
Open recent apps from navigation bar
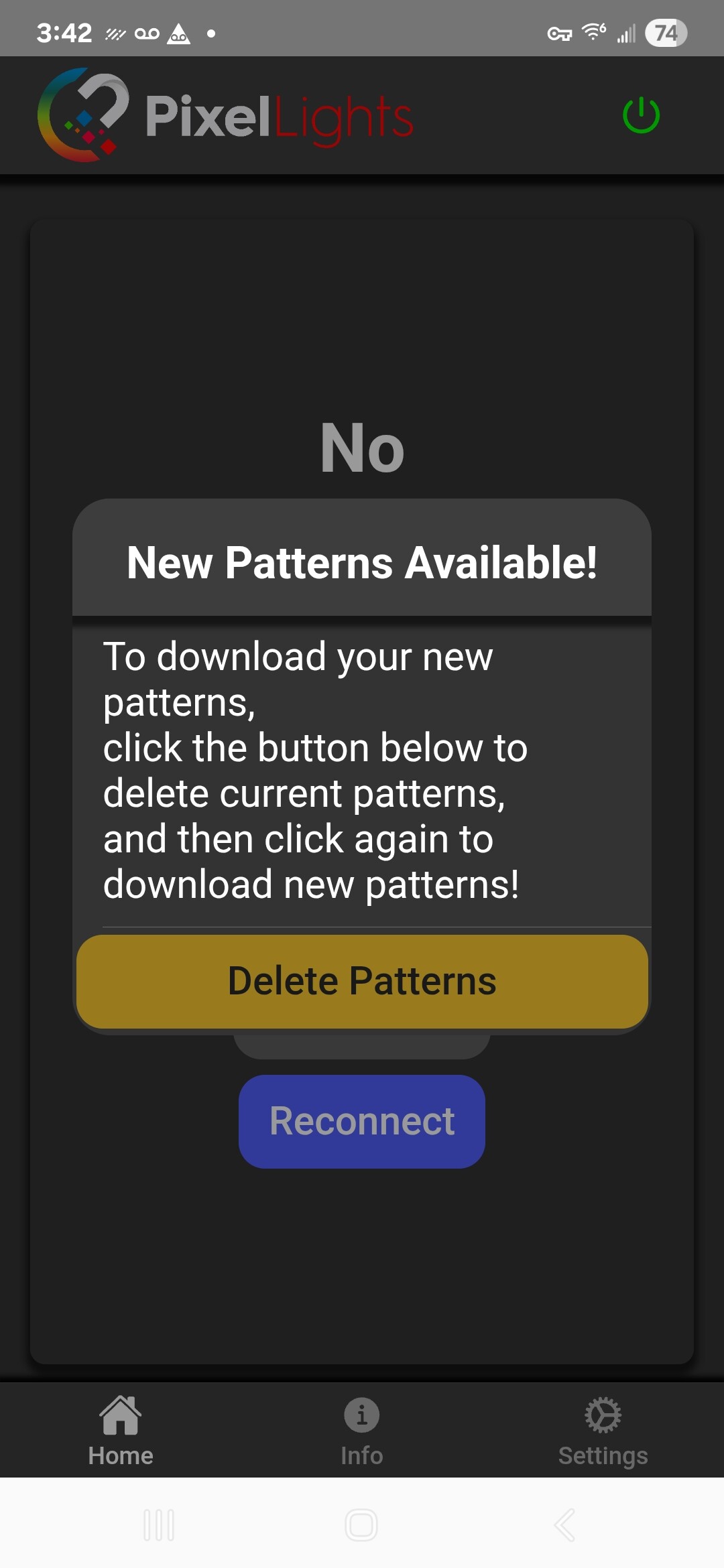pos(159,1525)
